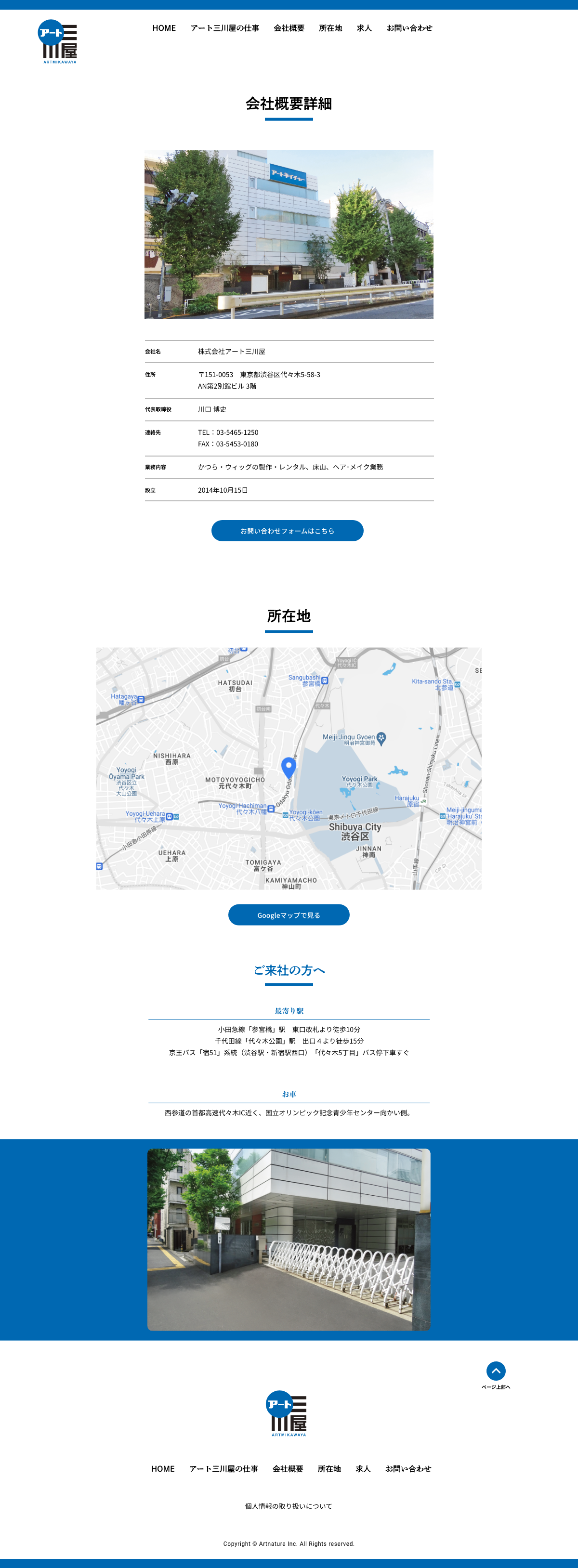
Task: Open お問い合わせ in the top navigation
Action: [409, 28]
